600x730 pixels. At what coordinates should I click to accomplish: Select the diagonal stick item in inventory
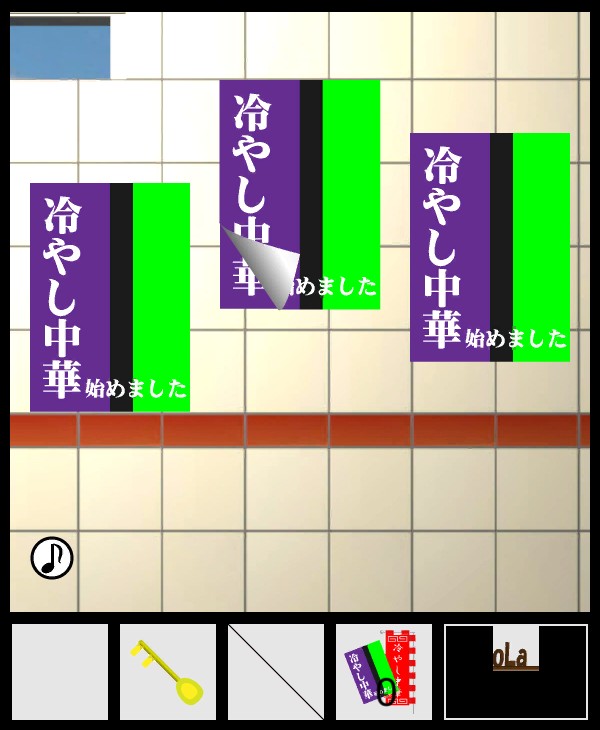point(276,671)
